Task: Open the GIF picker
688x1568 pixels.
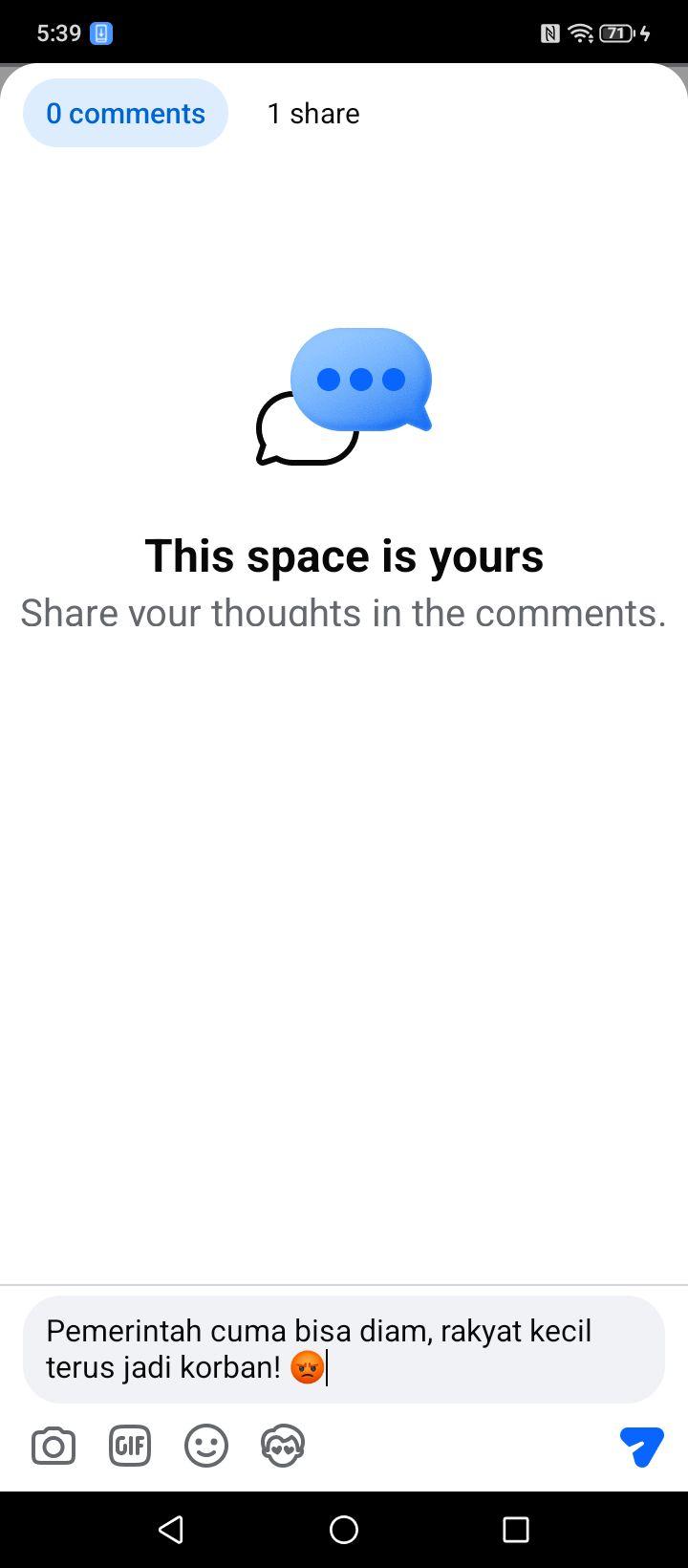Action: pyautogui.click(x=130, y=1446)
